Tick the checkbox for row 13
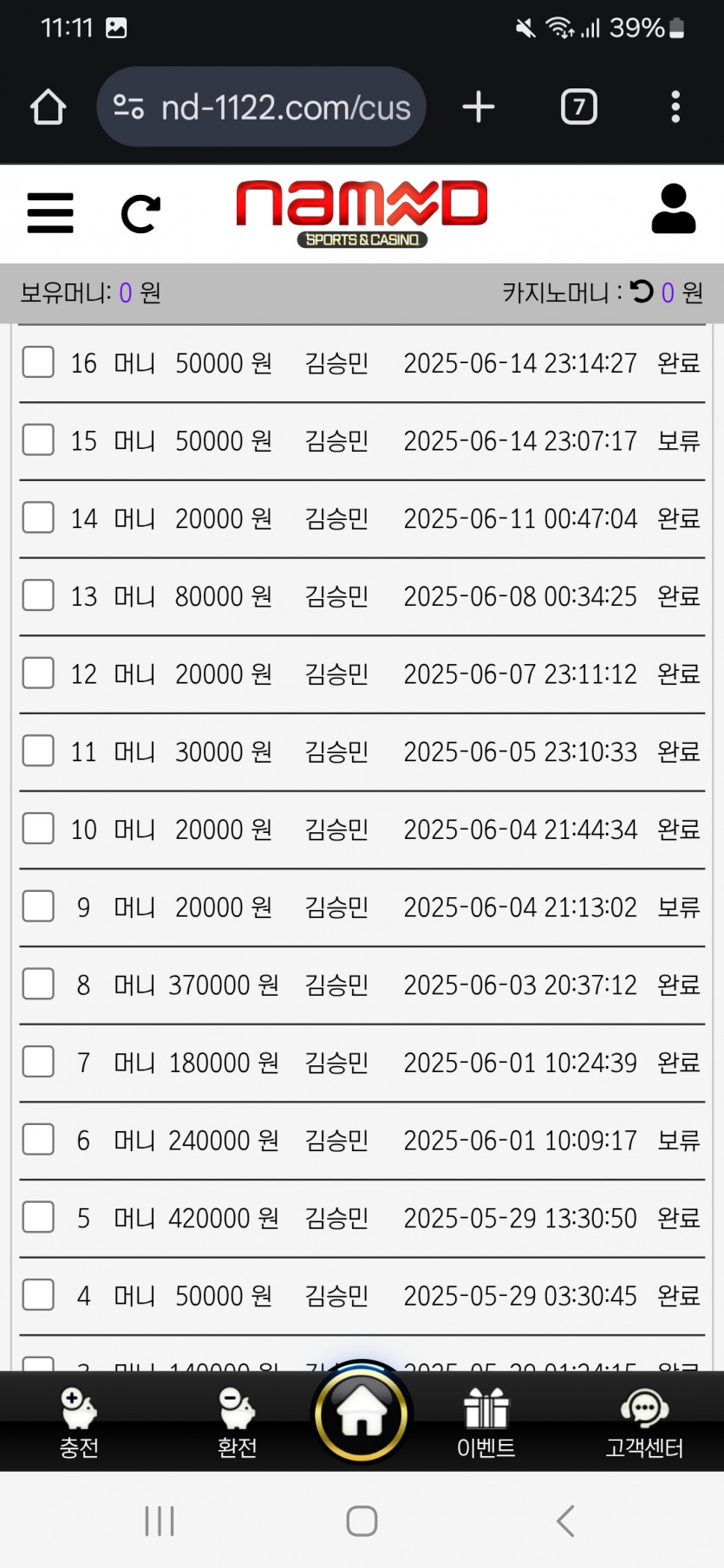Image resolution: width=724 pixels, height=1568 pixels. (38, 595)
